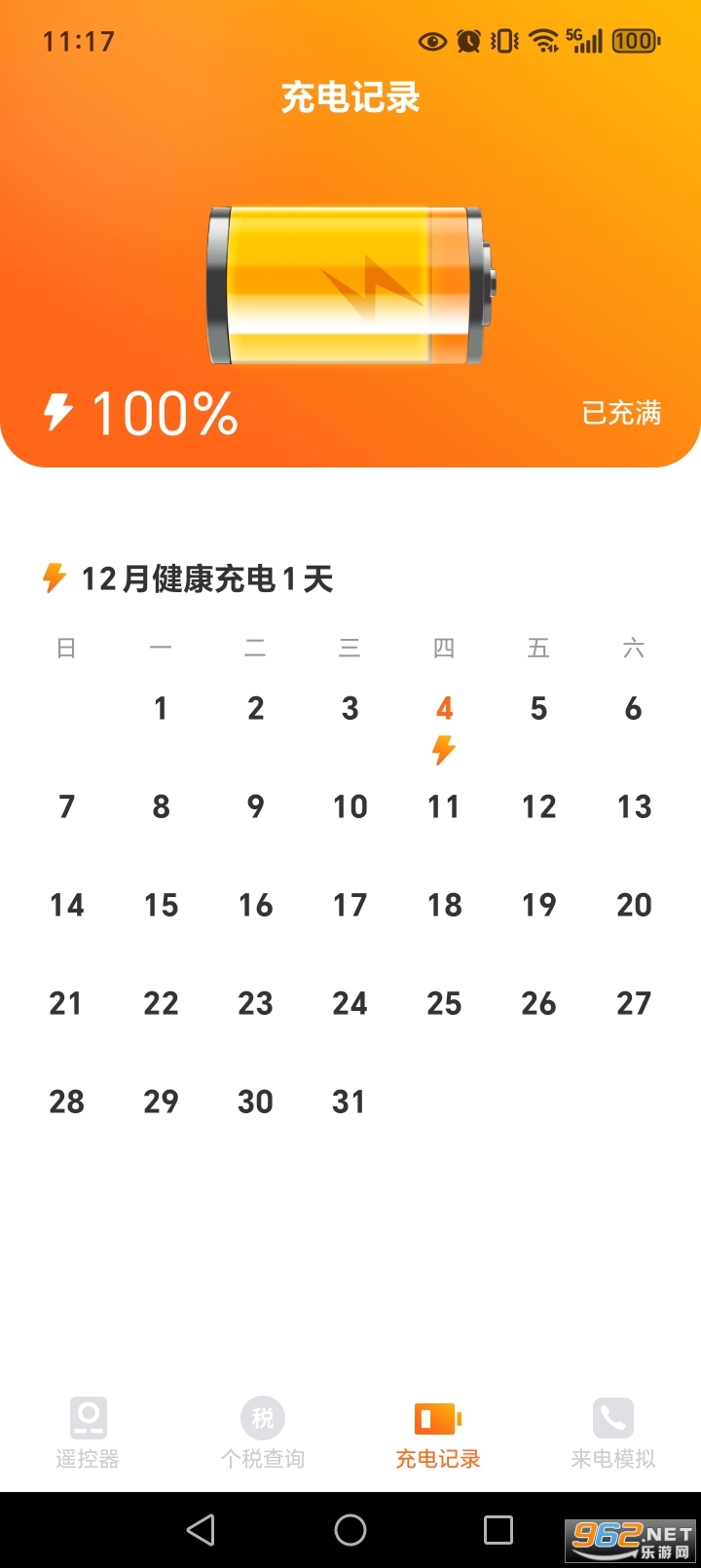Select December 4 on the calendar

444,708
